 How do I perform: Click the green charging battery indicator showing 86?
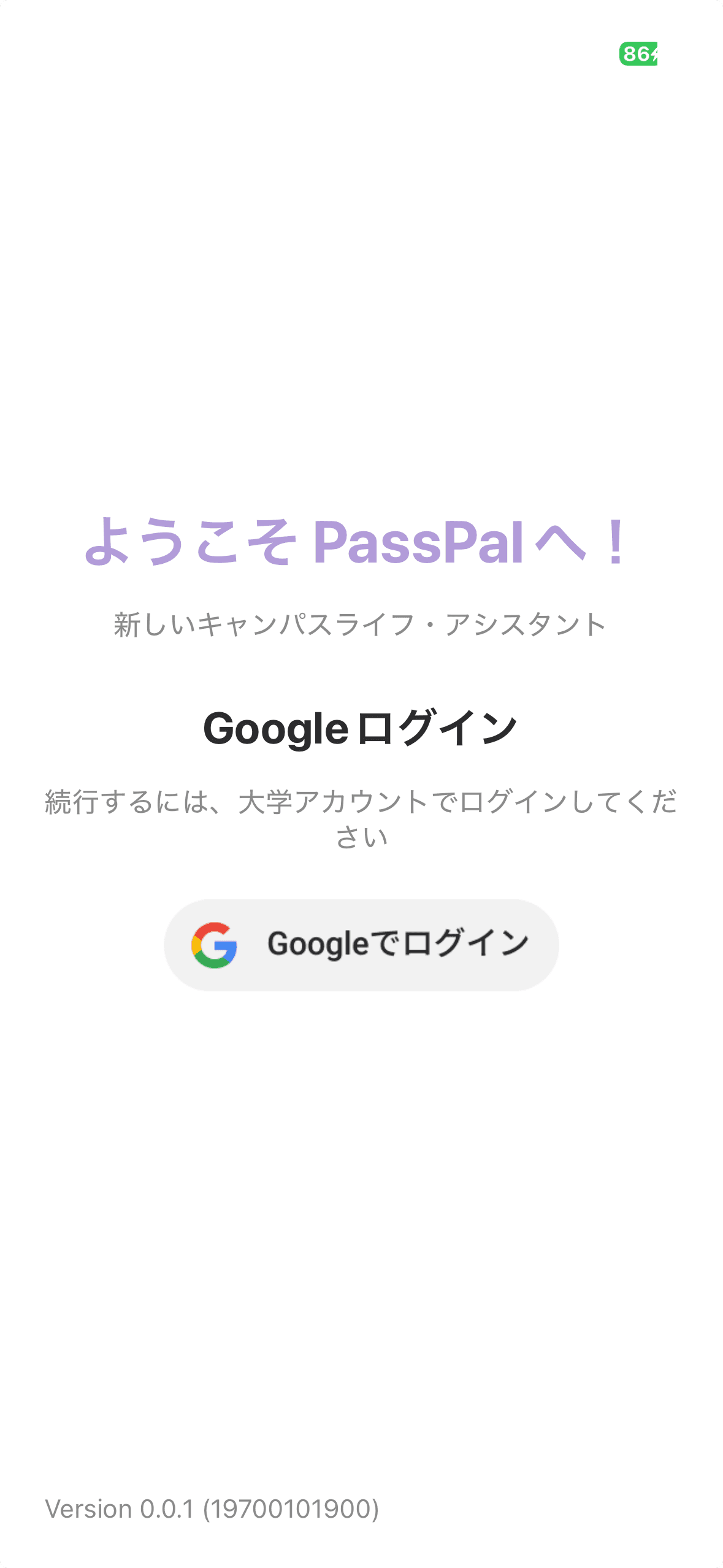coord(638,55)
